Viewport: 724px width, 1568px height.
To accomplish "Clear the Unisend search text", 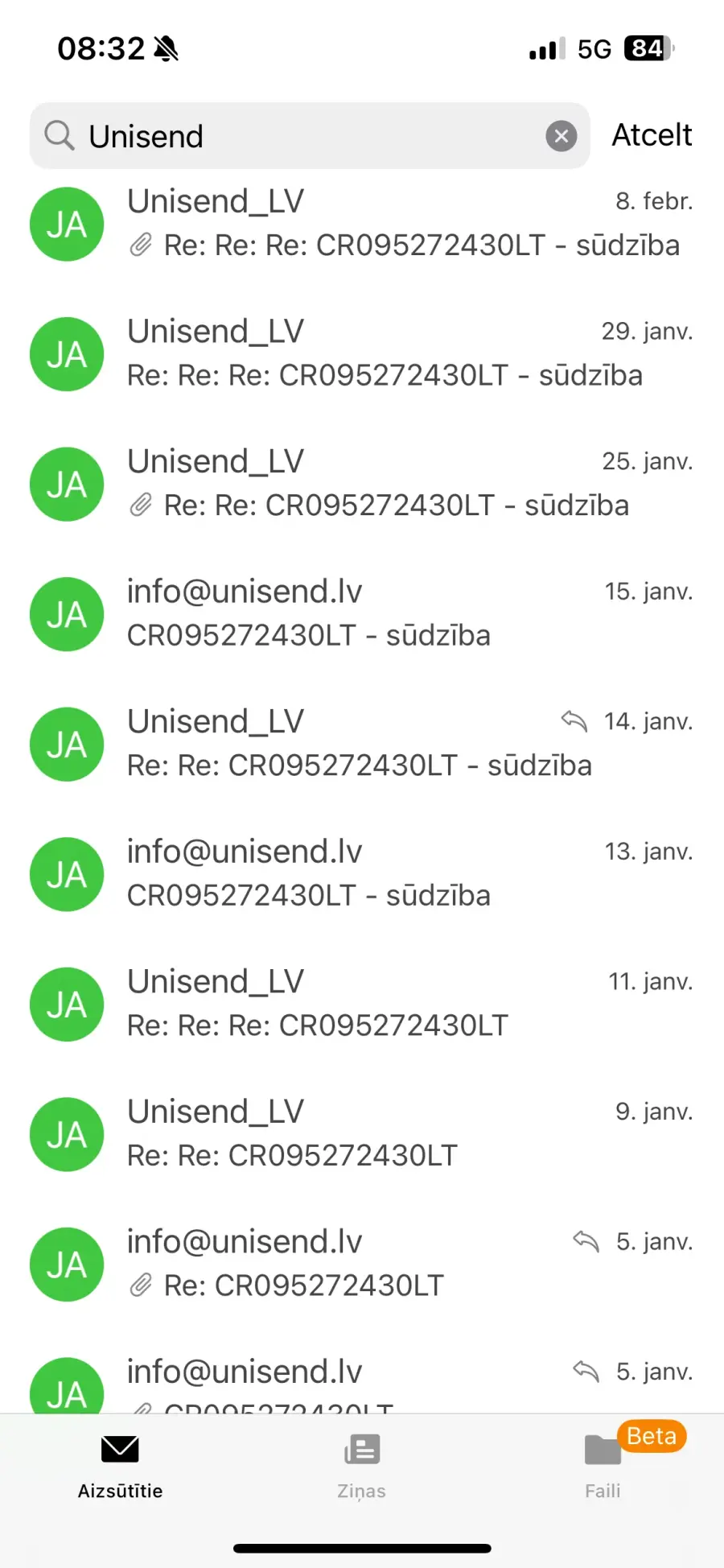I will coord(561,136).
